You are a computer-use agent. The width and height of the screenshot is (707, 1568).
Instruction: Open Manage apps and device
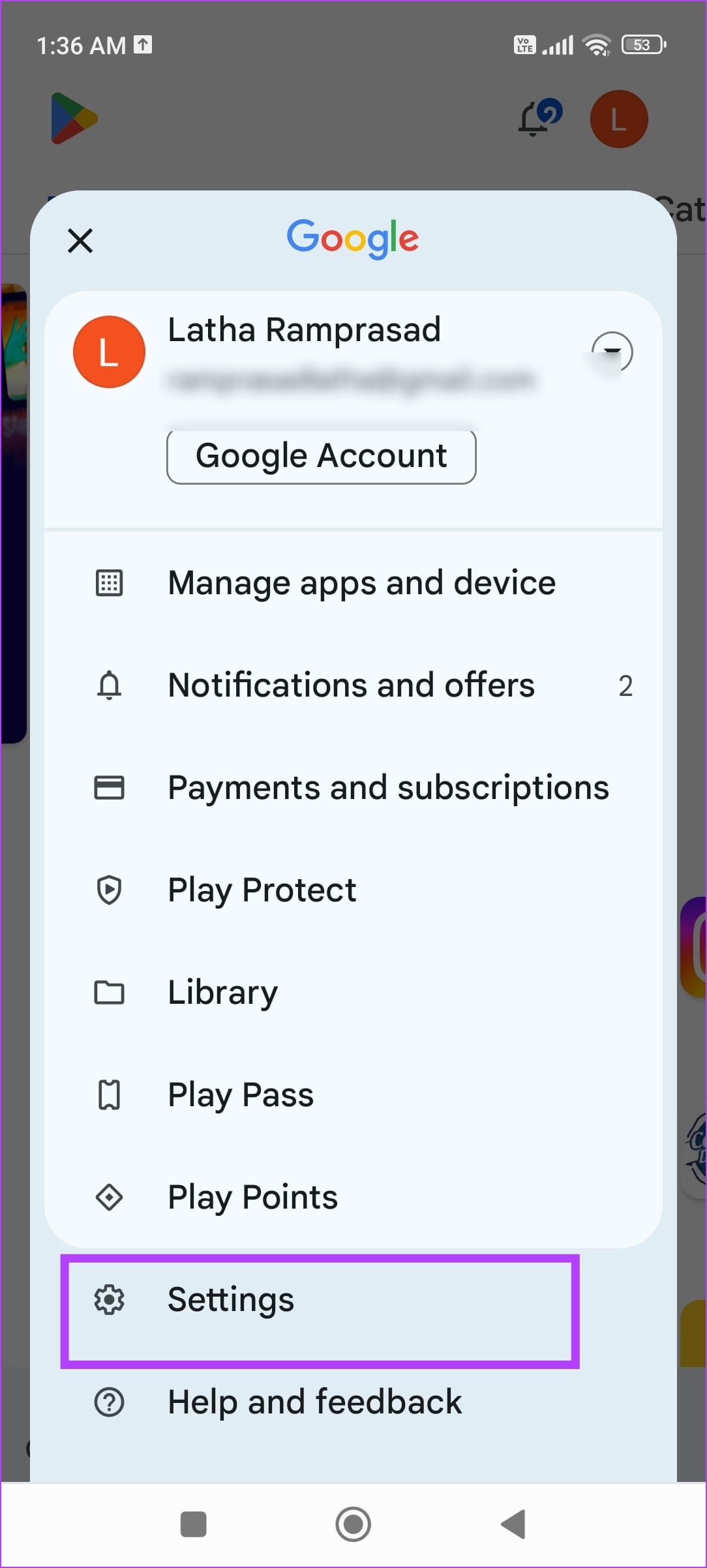pos(361,582)
